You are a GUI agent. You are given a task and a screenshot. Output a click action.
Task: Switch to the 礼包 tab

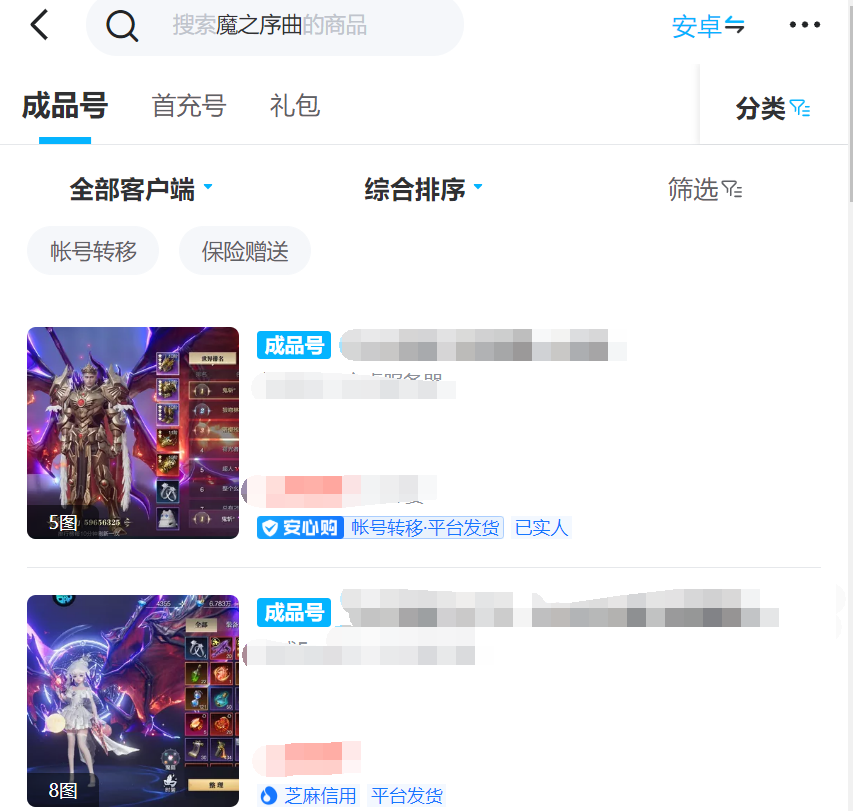coord(294,106)
